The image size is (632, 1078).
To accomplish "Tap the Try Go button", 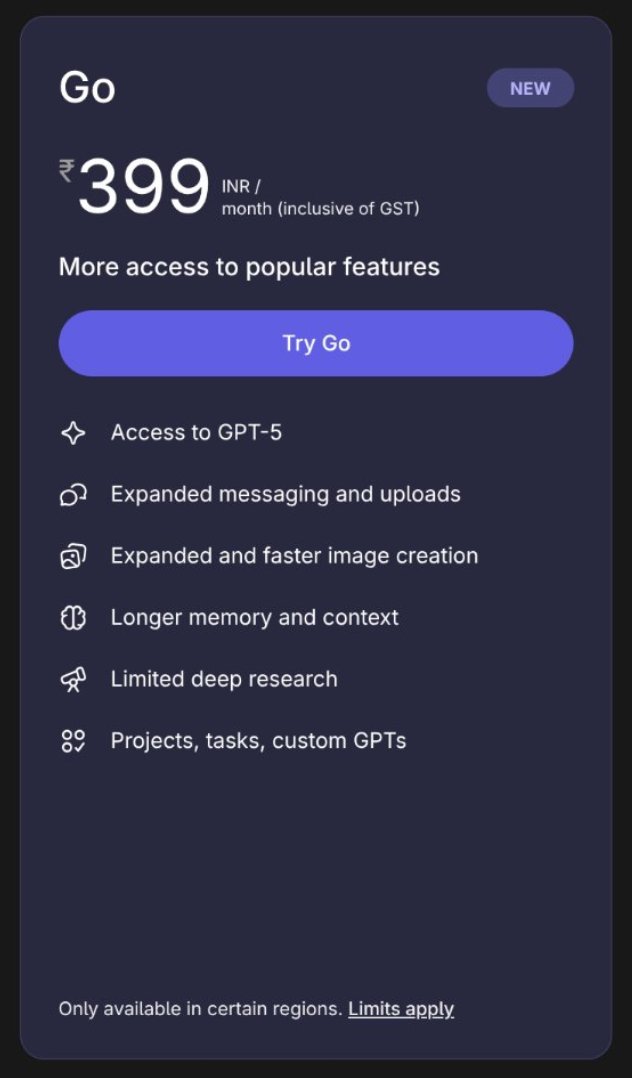I will point(316,343).
